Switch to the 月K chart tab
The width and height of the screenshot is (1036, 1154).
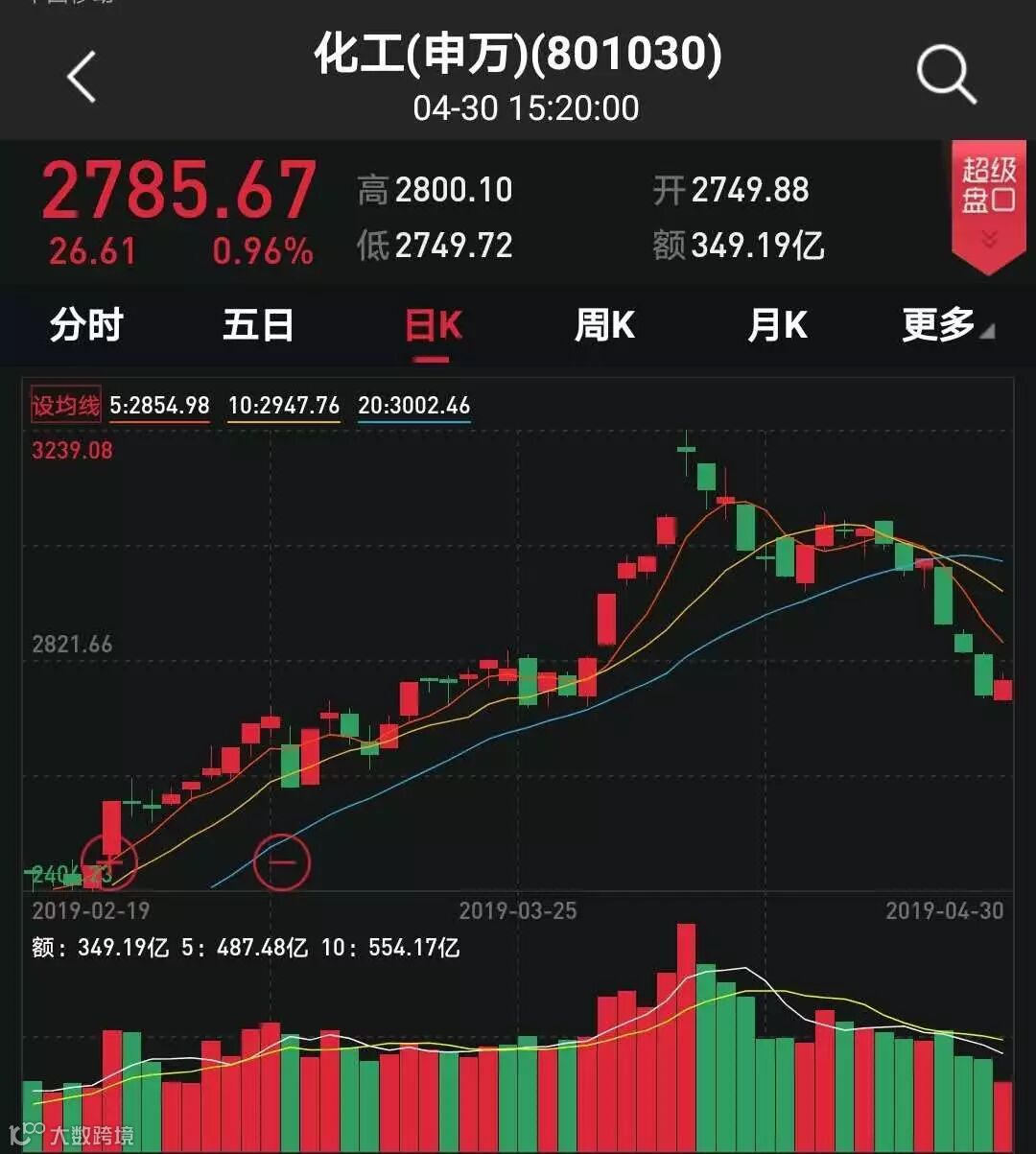click(x=777, y=326)
